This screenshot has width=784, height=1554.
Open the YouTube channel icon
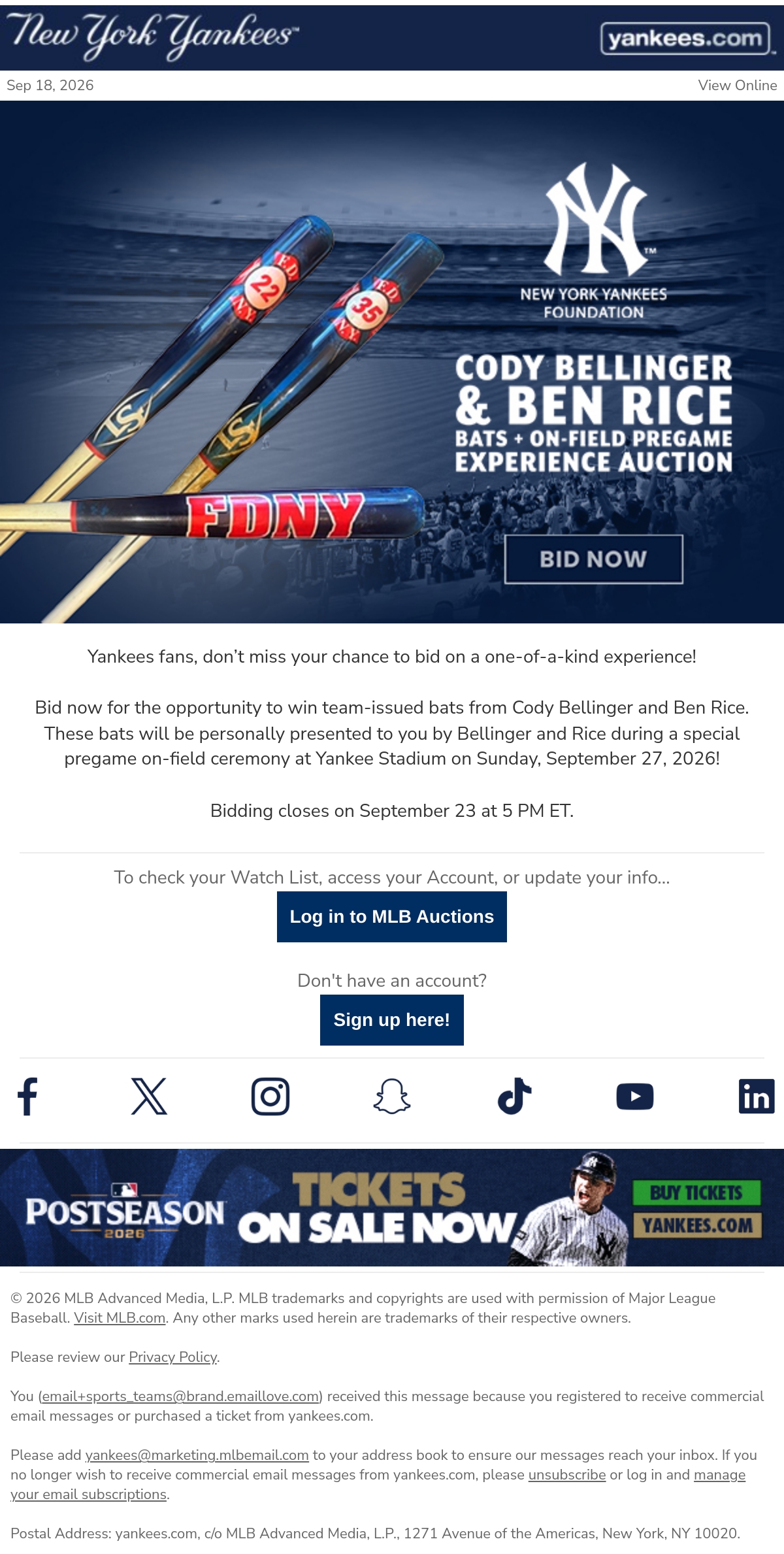tap(635, 1096)
